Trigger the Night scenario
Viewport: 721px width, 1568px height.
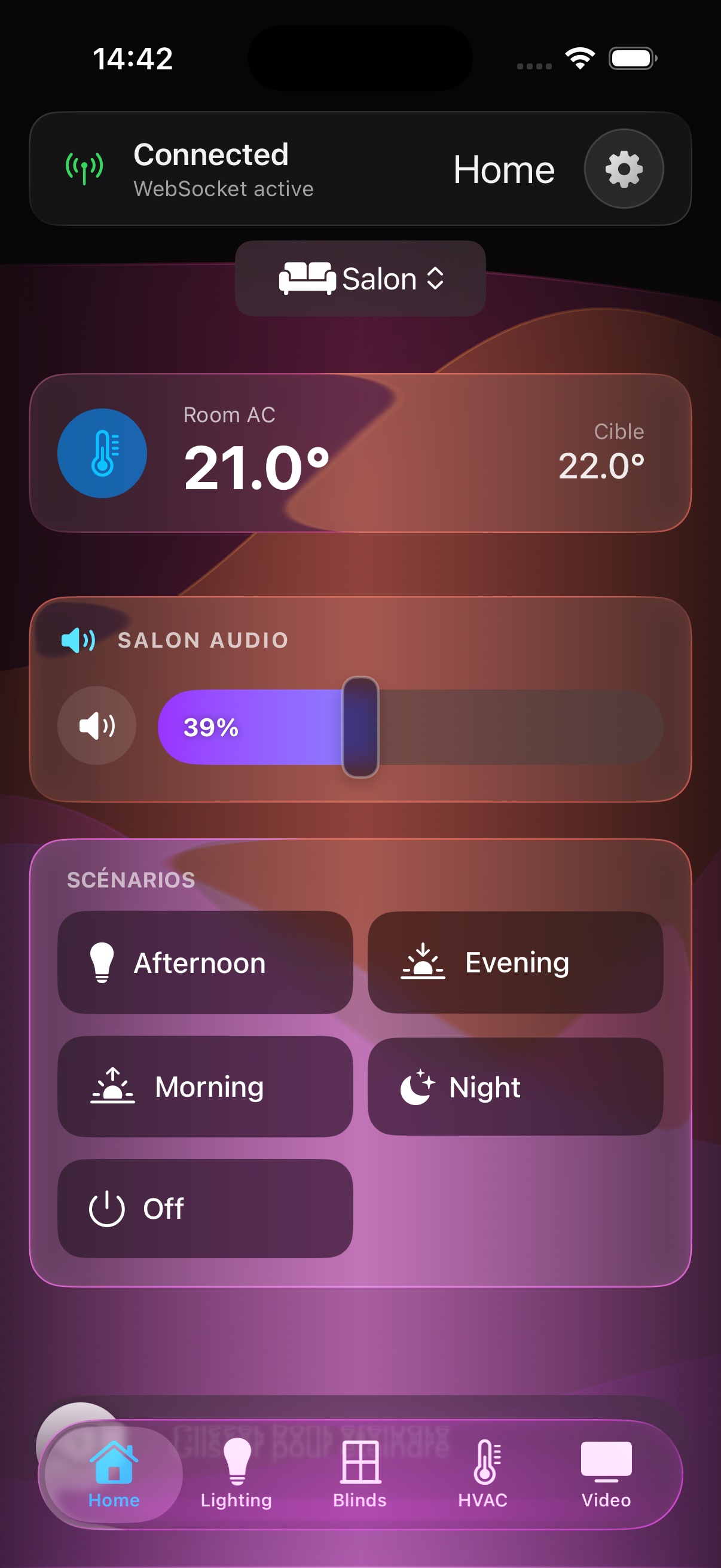pyautogui.click(x=515, y=1087)
